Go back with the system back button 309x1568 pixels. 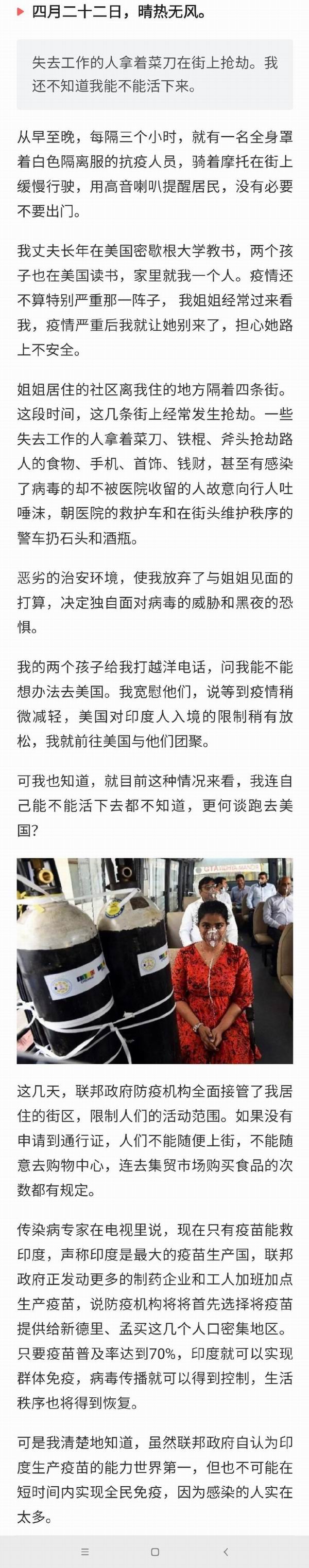[x=226, y=1552]
